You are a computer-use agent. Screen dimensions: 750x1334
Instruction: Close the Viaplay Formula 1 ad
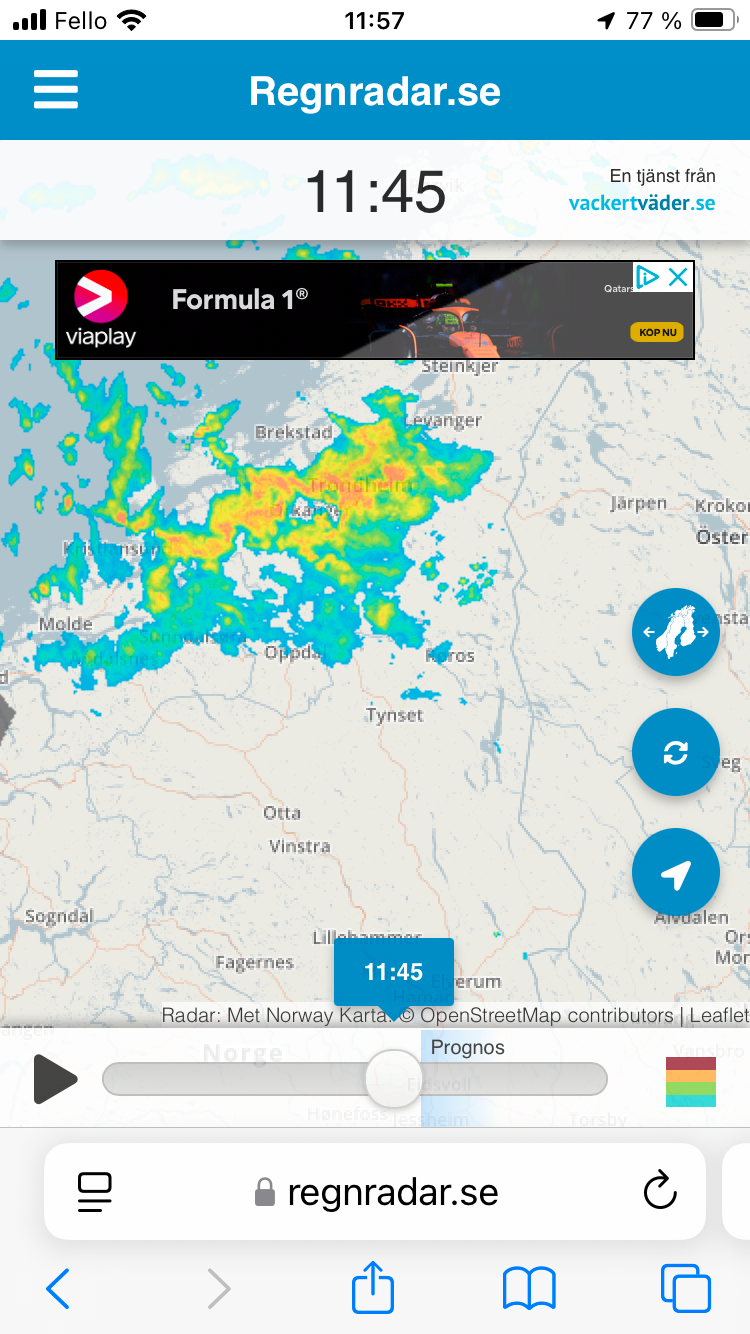(x=679, y=277)
